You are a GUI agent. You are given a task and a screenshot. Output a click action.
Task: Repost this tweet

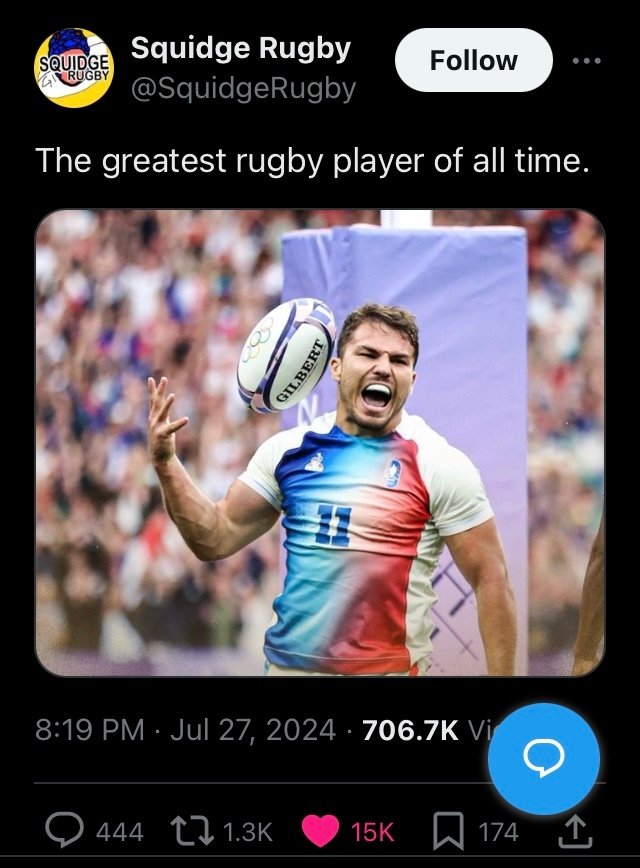click(192, 831)
